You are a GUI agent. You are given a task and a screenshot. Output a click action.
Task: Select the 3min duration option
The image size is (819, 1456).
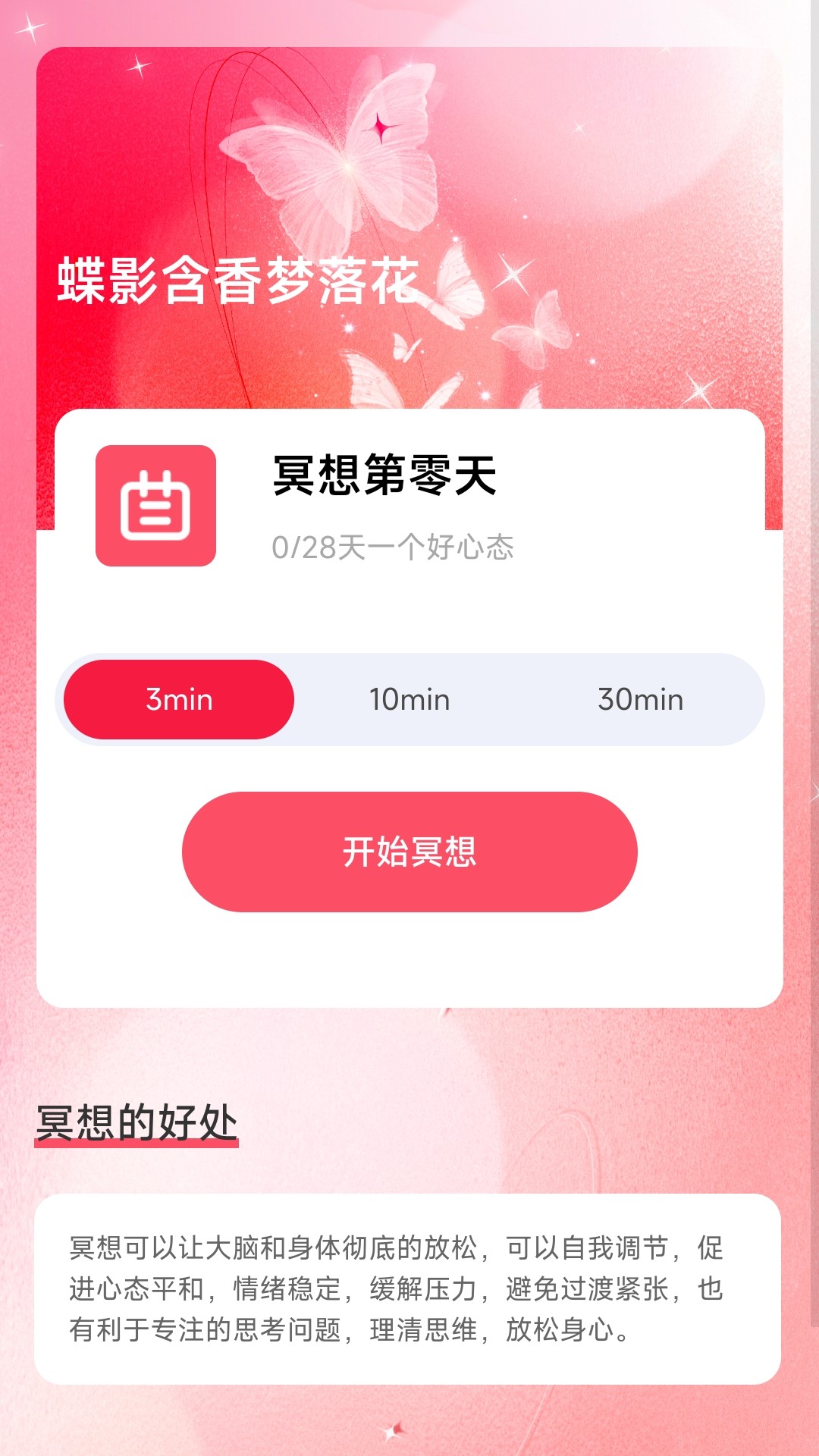179,699
